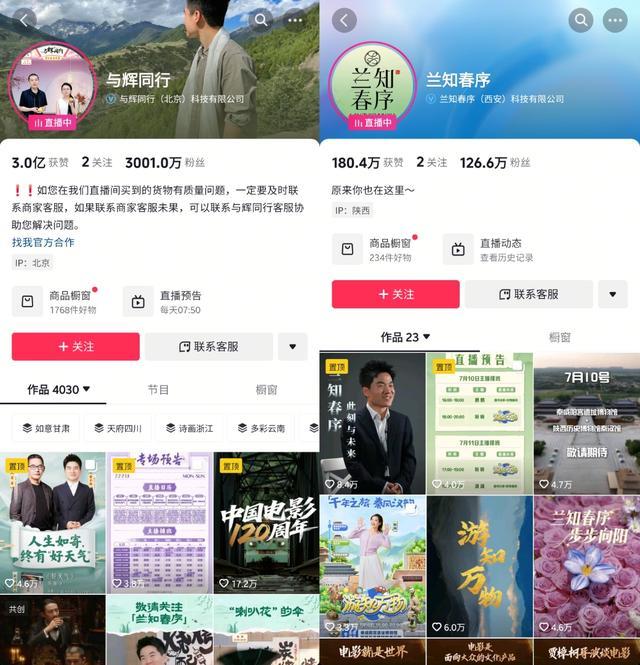Switch to the 节目 tab
The width and height of the screenshot is (640, 665).
click(158, 389)
